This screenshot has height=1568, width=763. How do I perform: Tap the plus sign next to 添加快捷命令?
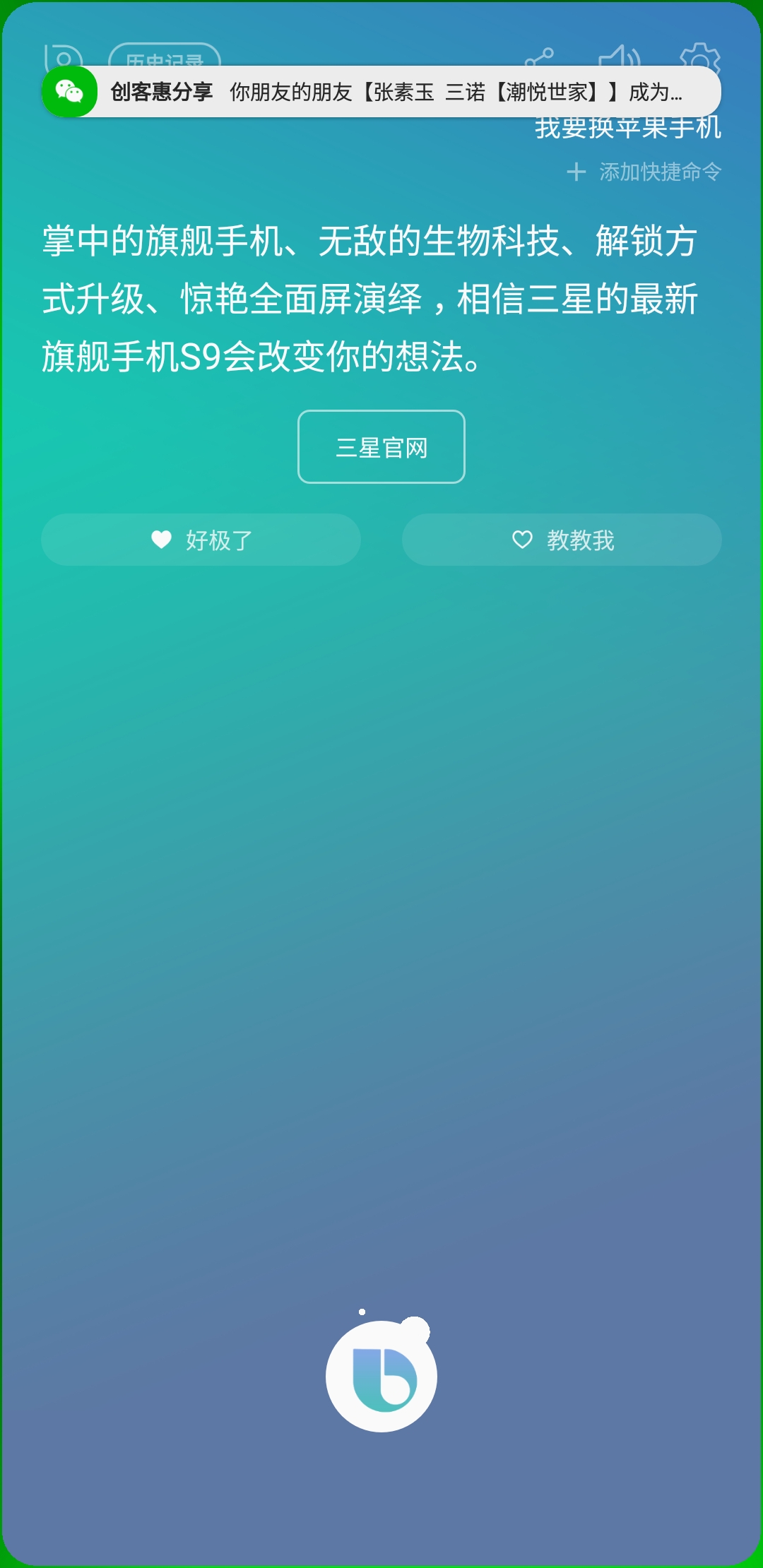coord(575,172)
